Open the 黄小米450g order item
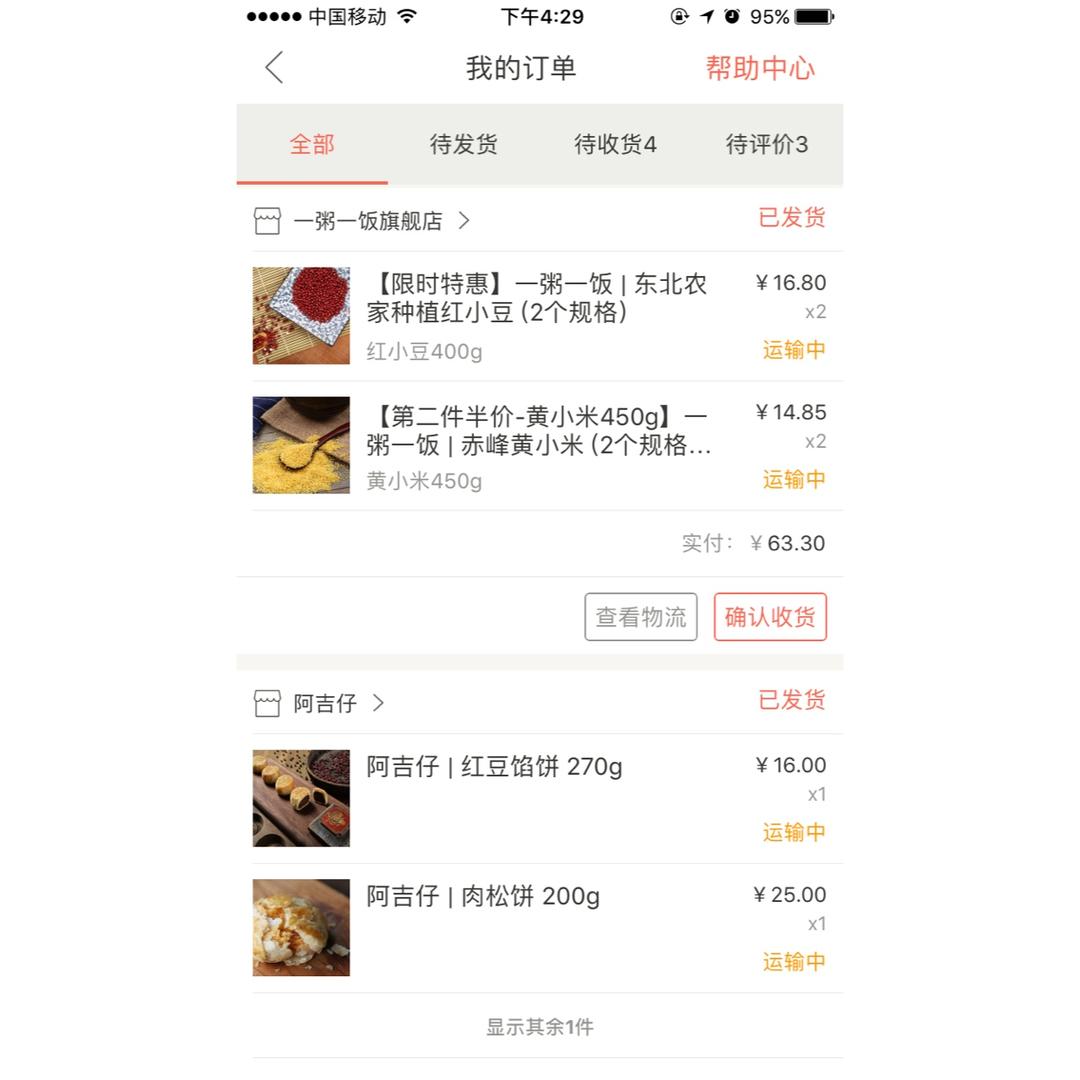The width and height of the screenshot is (1080, 1080). (538, 445)
